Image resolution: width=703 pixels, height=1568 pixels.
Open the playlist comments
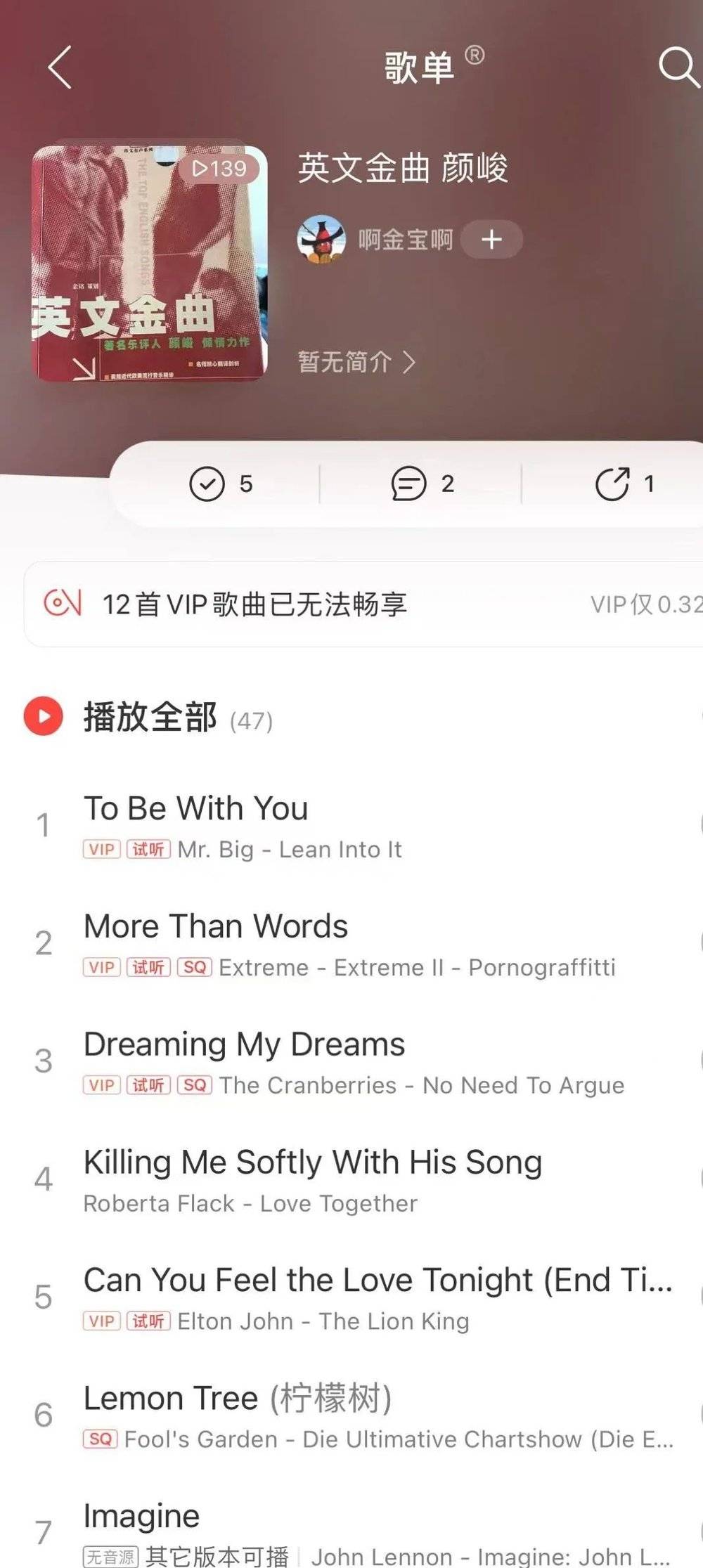coord(423,484)
